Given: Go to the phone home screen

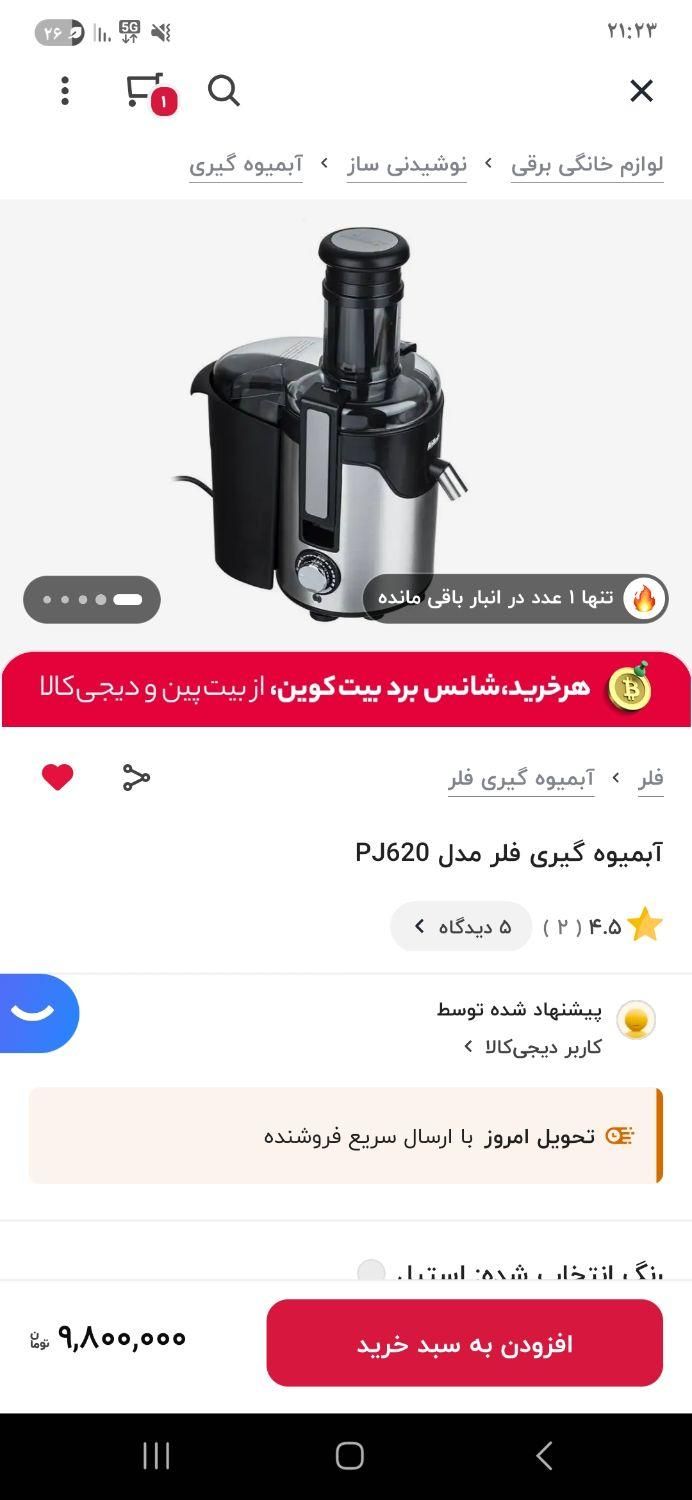Looking at the screenshot, I should click(x=349, y=1455).
